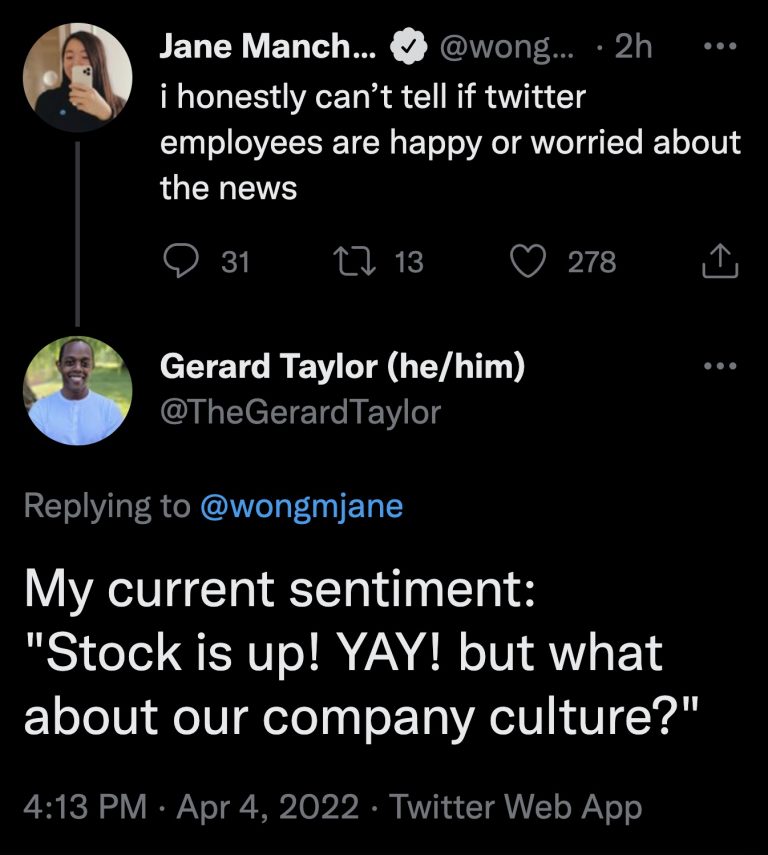Open Gerard Taylor's profile picture
The image size is (768, 855).
coord(77,390)
